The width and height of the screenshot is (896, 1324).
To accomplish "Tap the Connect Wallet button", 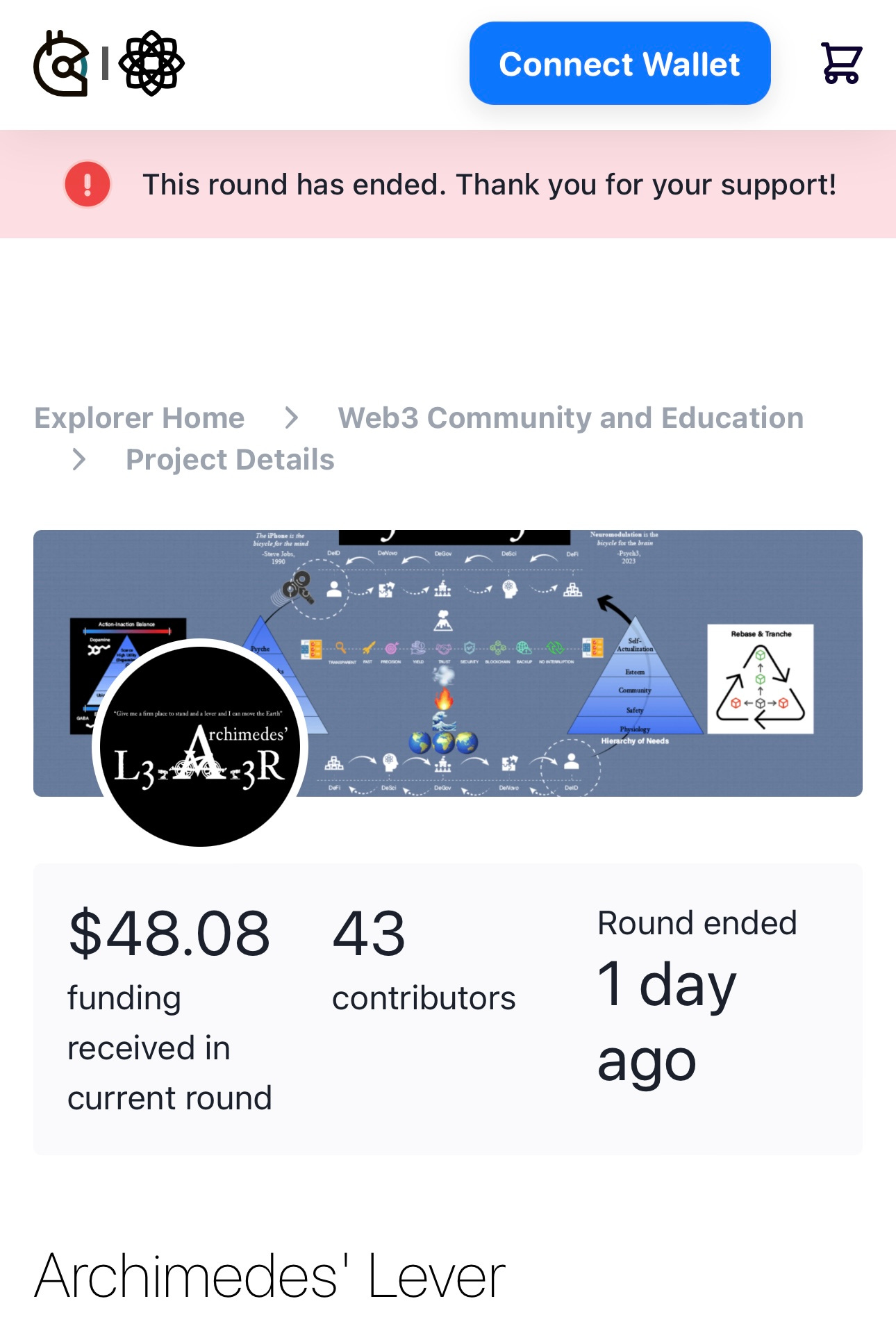I will 620,63.
